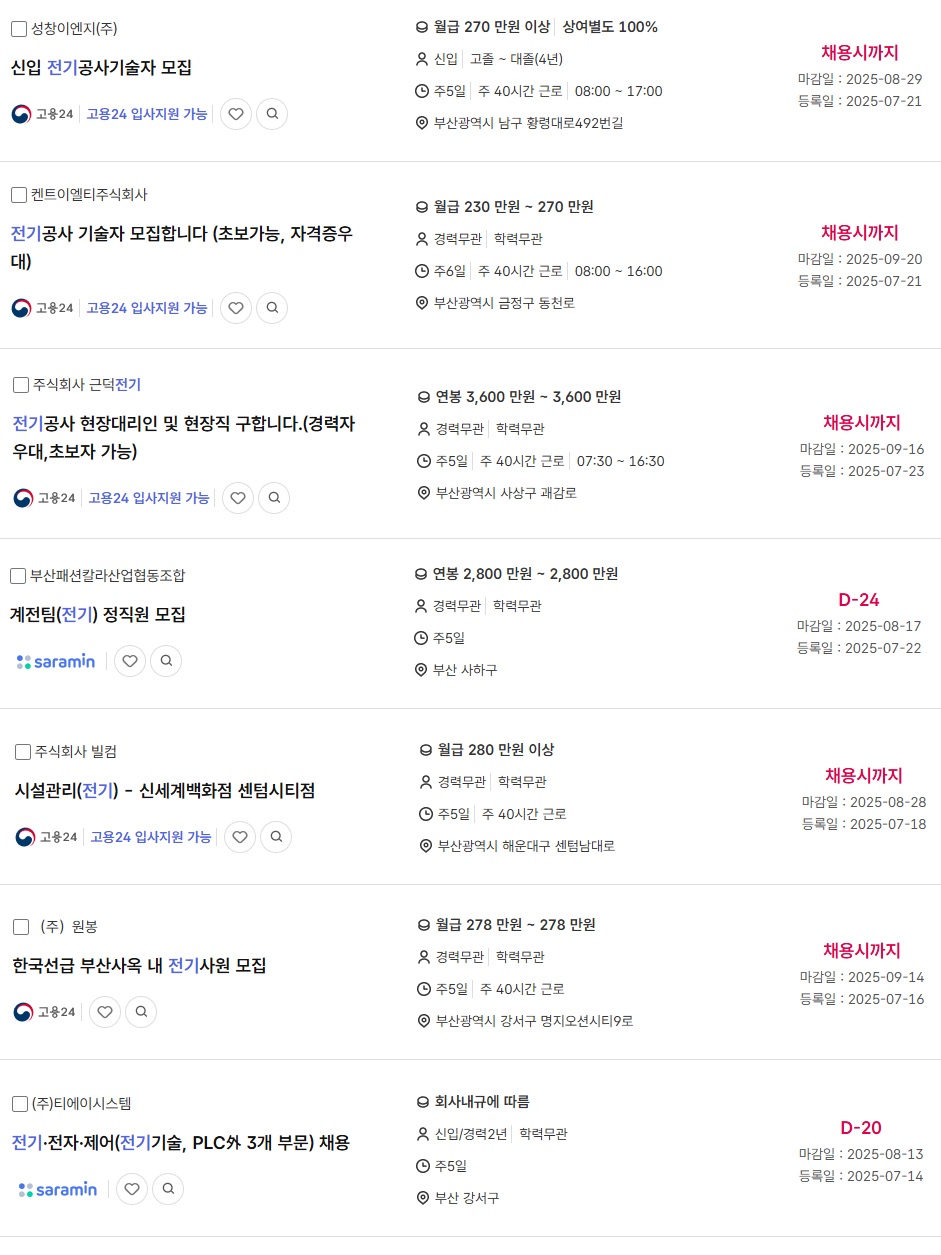This screenshot has height=1255, width=941.
Task: Open the 신입 전기공사기술자 모집 listing
Action: pyautogui.click(x=101, y=68)
